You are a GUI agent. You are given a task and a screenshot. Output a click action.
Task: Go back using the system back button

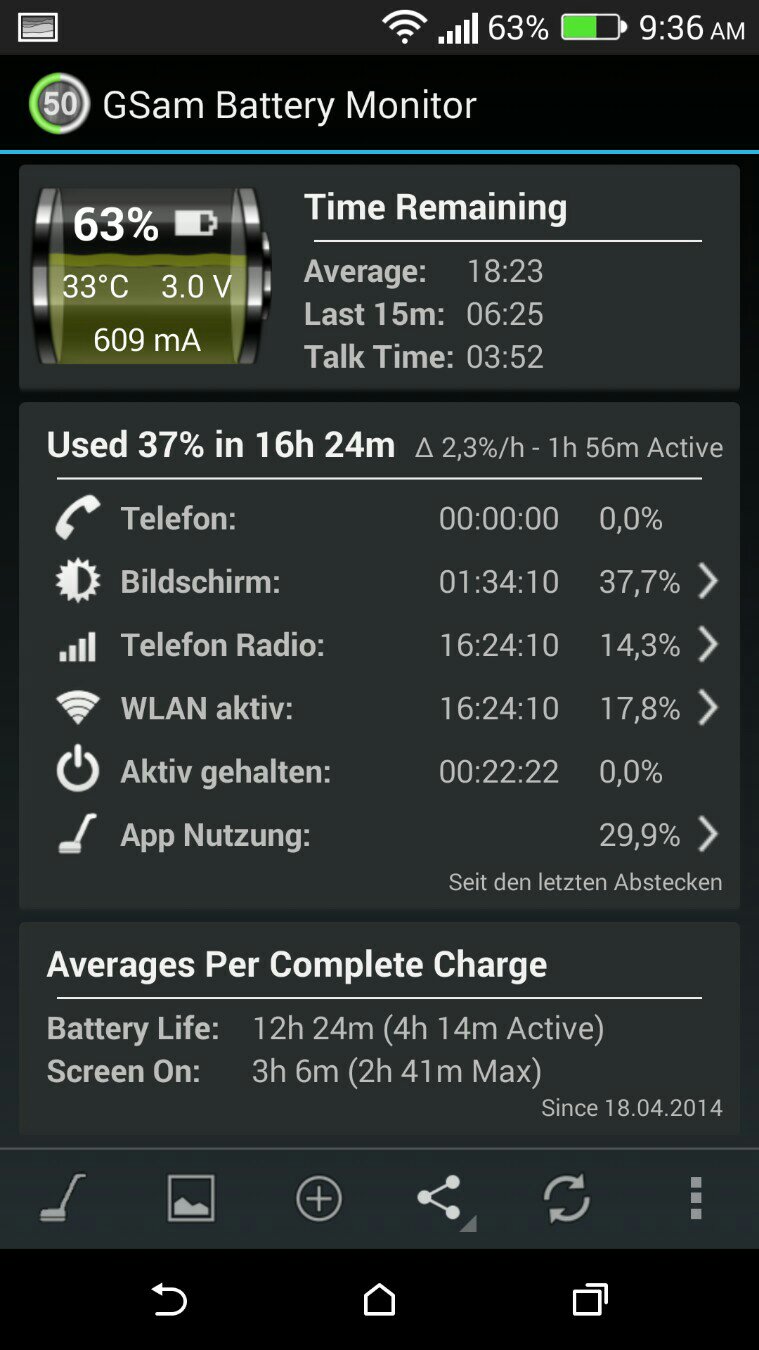170,1299
